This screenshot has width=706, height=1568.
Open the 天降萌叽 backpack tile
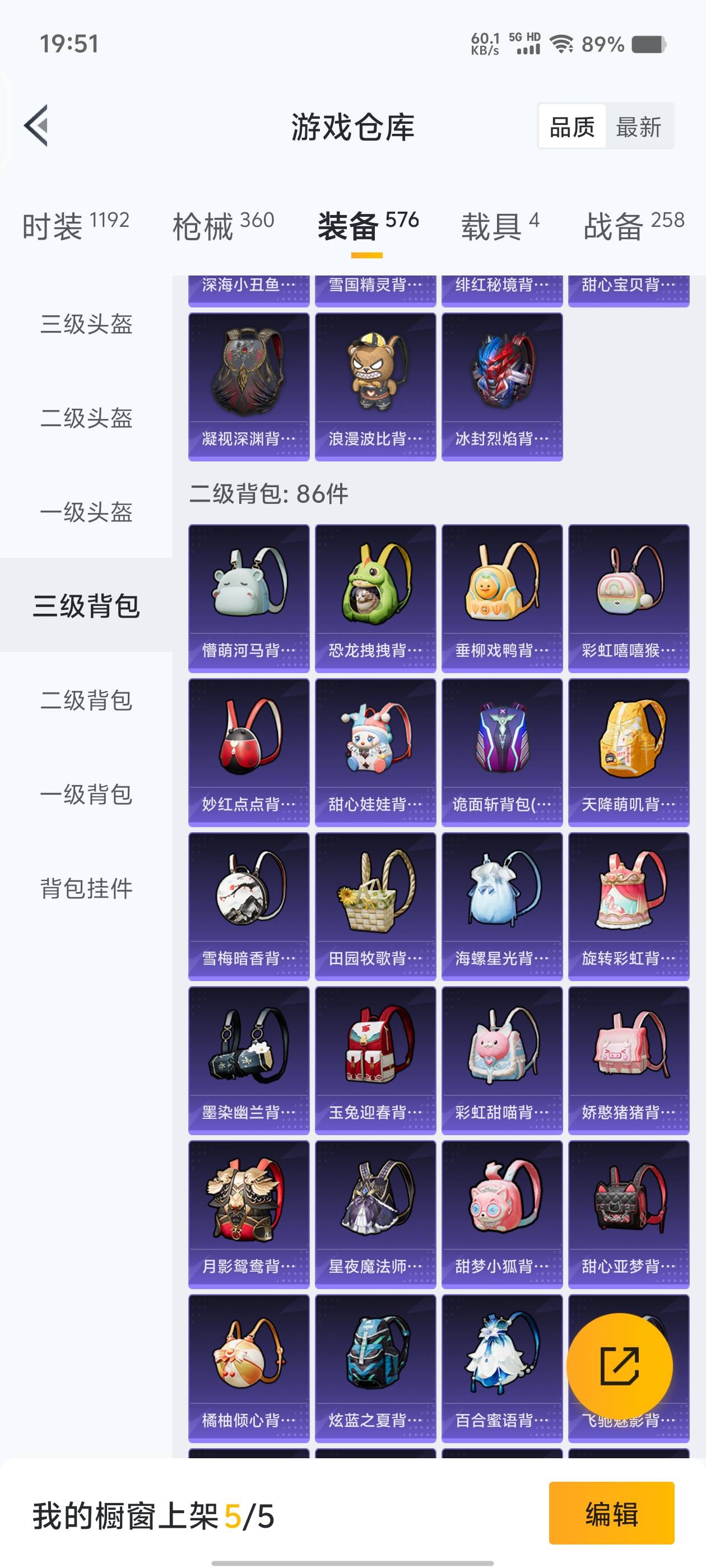(629, 752)
